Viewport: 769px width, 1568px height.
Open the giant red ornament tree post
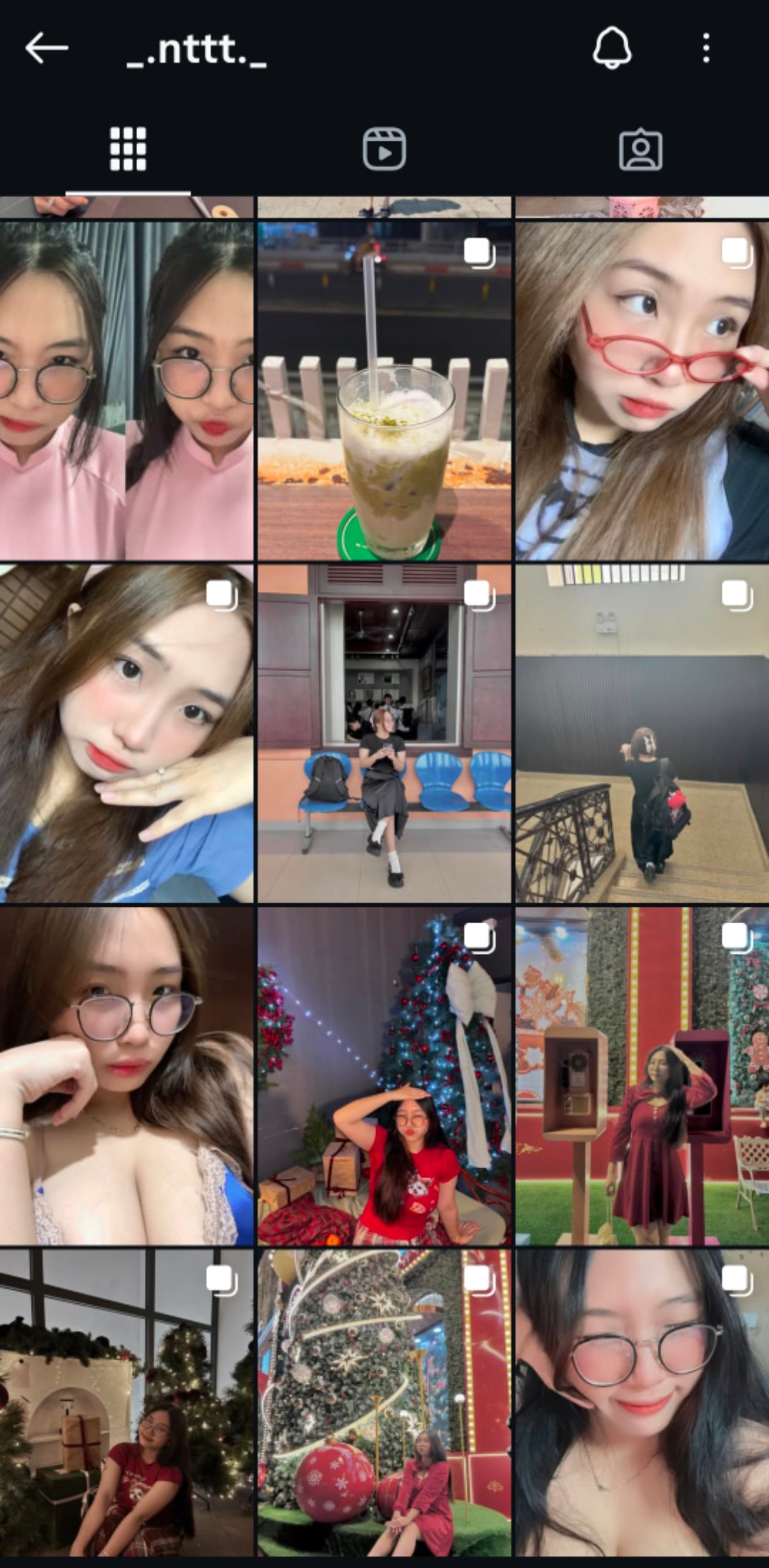tap(384, 1402)
